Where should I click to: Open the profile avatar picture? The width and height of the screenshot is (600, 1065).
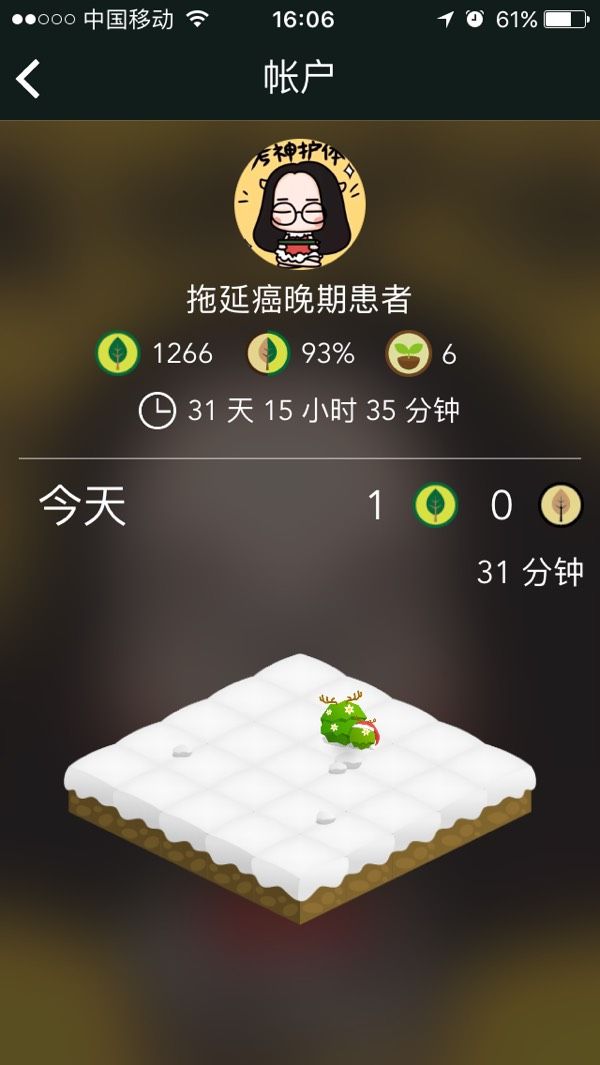click(x=300, y=202)
